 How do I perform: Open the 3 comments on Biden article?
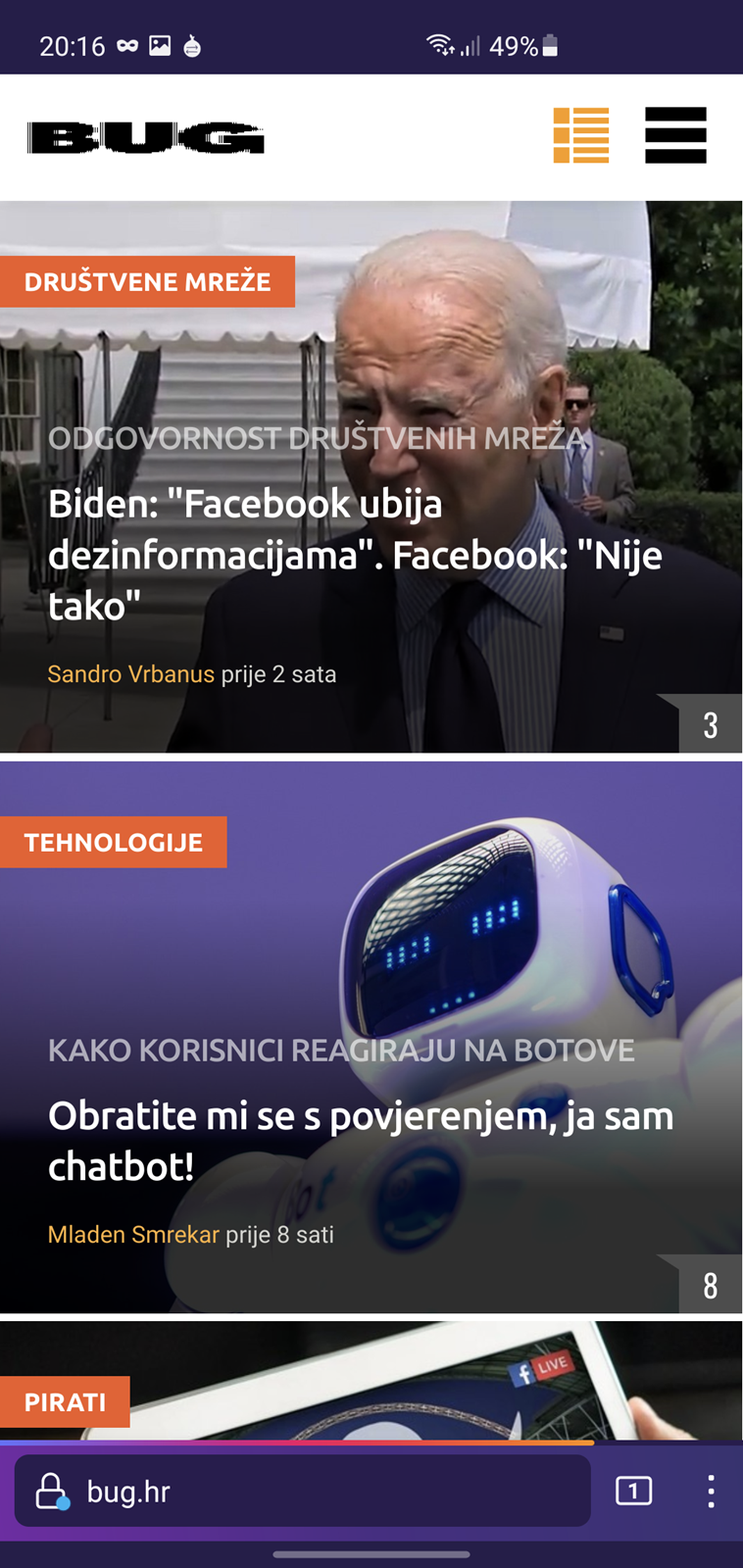[x=710, y=725]
